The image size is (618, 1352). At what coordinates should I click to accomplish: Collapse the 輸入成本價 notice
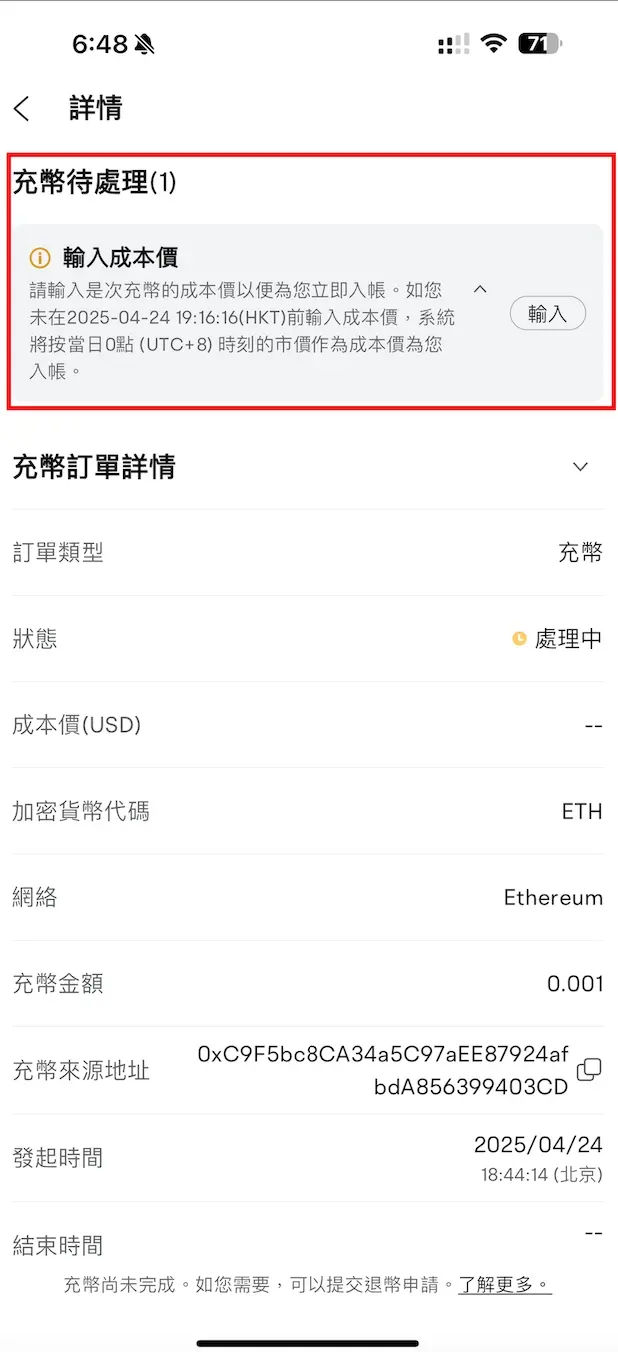click(480, 289)
